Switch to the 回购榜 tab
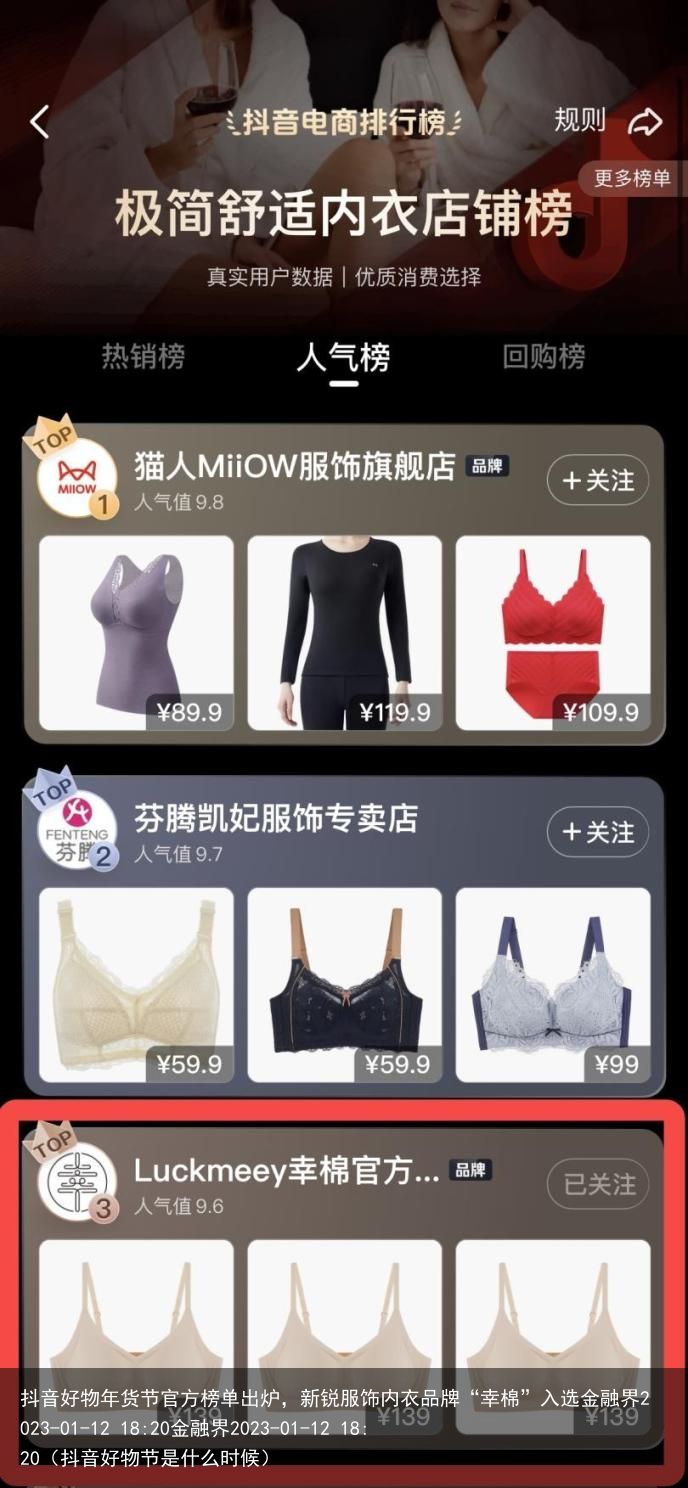The image size is (688, 1488). (x=543, y=356)
